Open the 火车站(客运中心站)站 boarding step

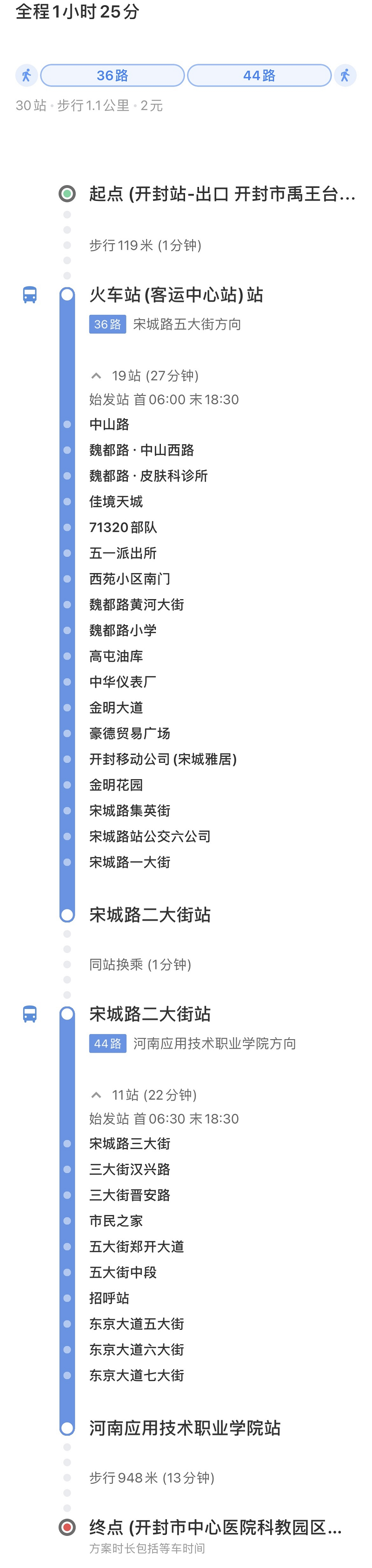[x=176, y=295]
